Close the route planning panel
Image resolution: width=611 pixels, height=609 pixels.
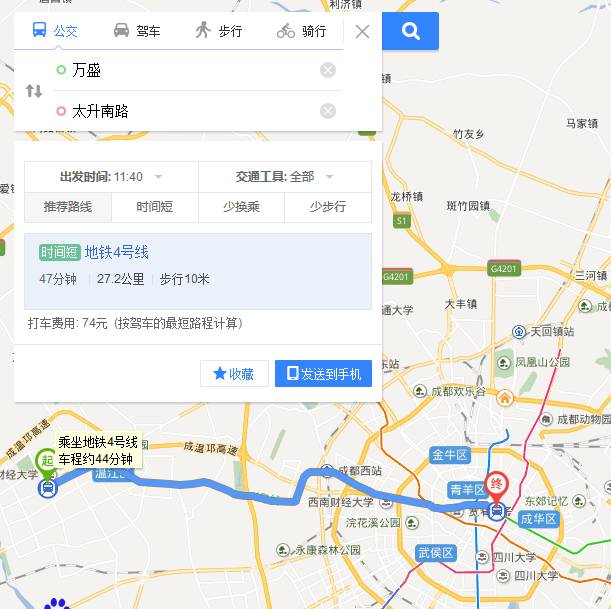(x=362, y=31)
